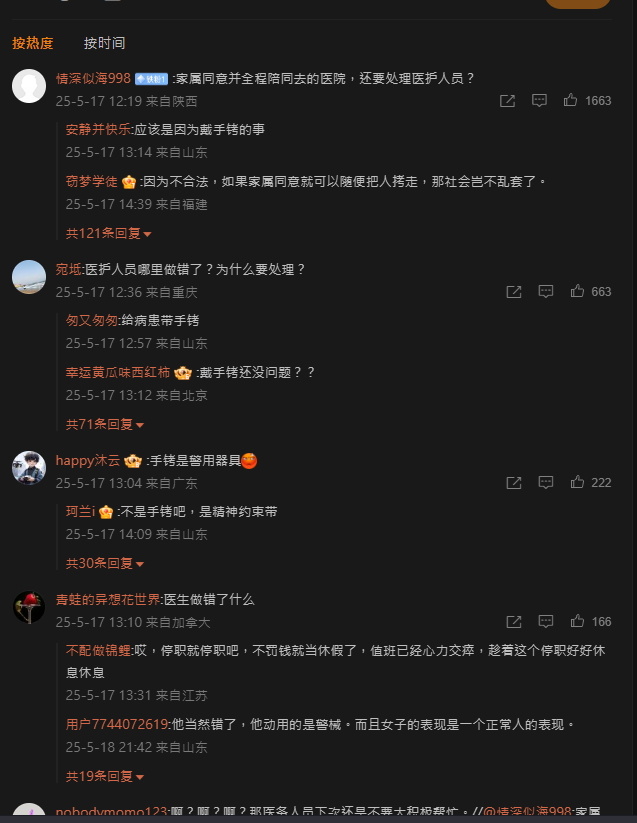Repost the comment from 情深似海998
This screenshot has width=637, height=823.
point(507,100)
